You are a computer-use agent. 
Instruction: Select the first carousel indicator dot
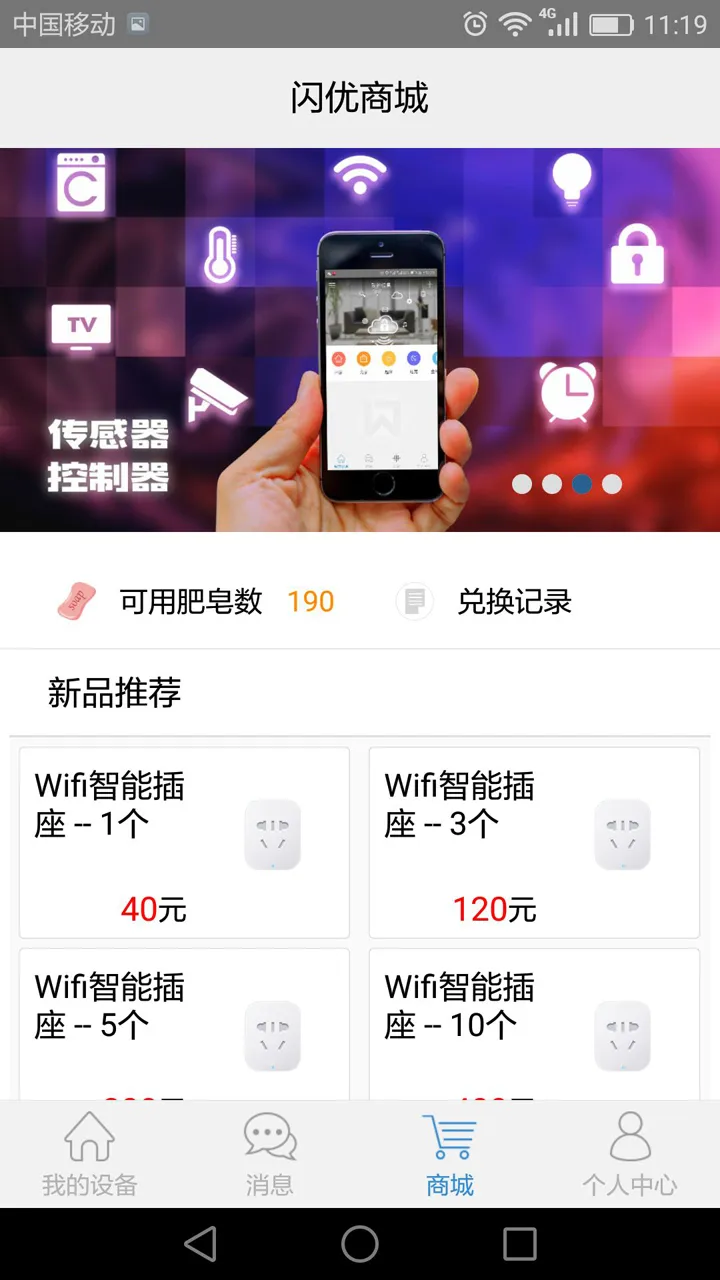click(521, 484)
